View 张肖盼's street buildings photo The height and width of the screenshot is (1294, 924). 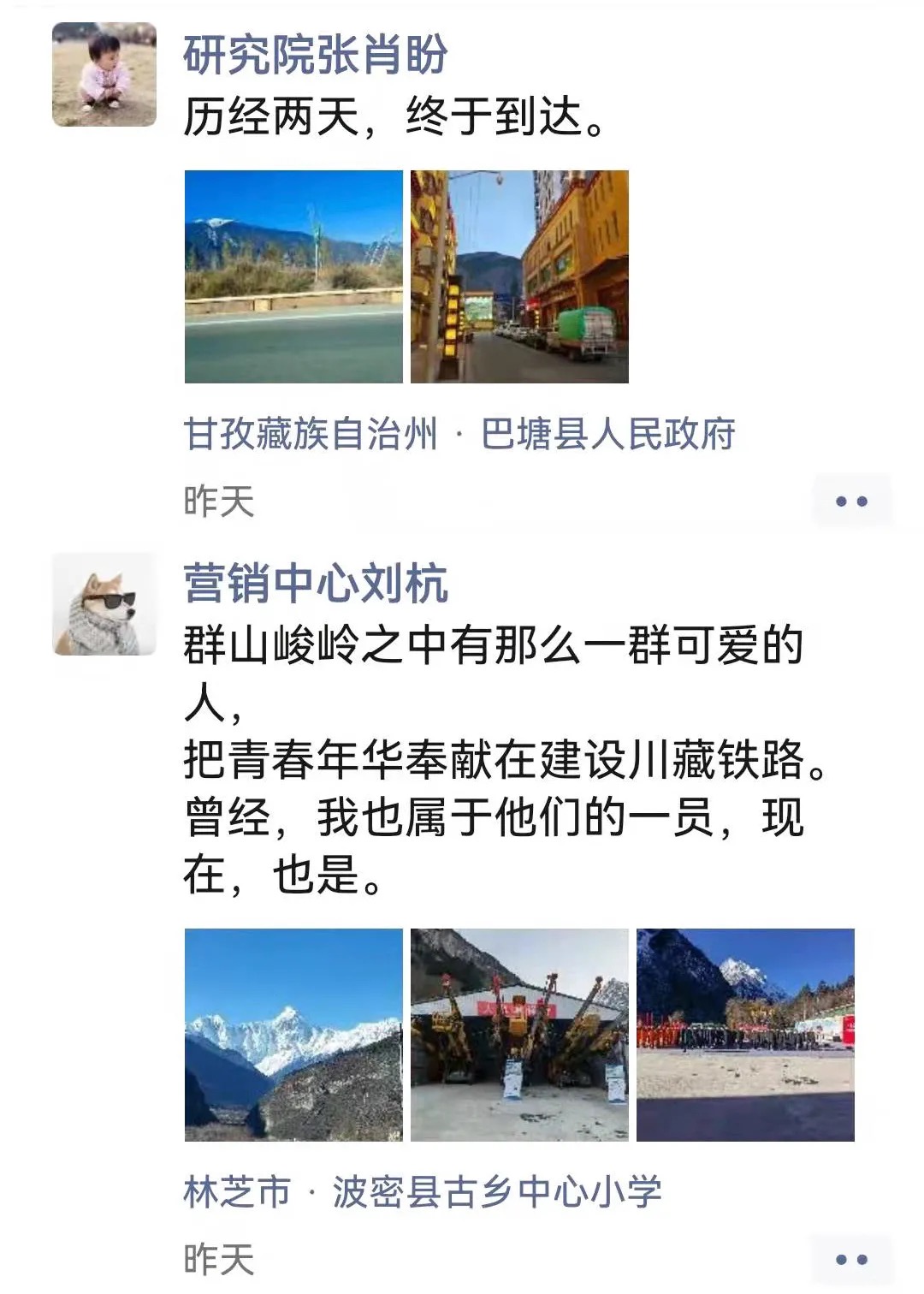pyautogui.click(x=519, y=276)
